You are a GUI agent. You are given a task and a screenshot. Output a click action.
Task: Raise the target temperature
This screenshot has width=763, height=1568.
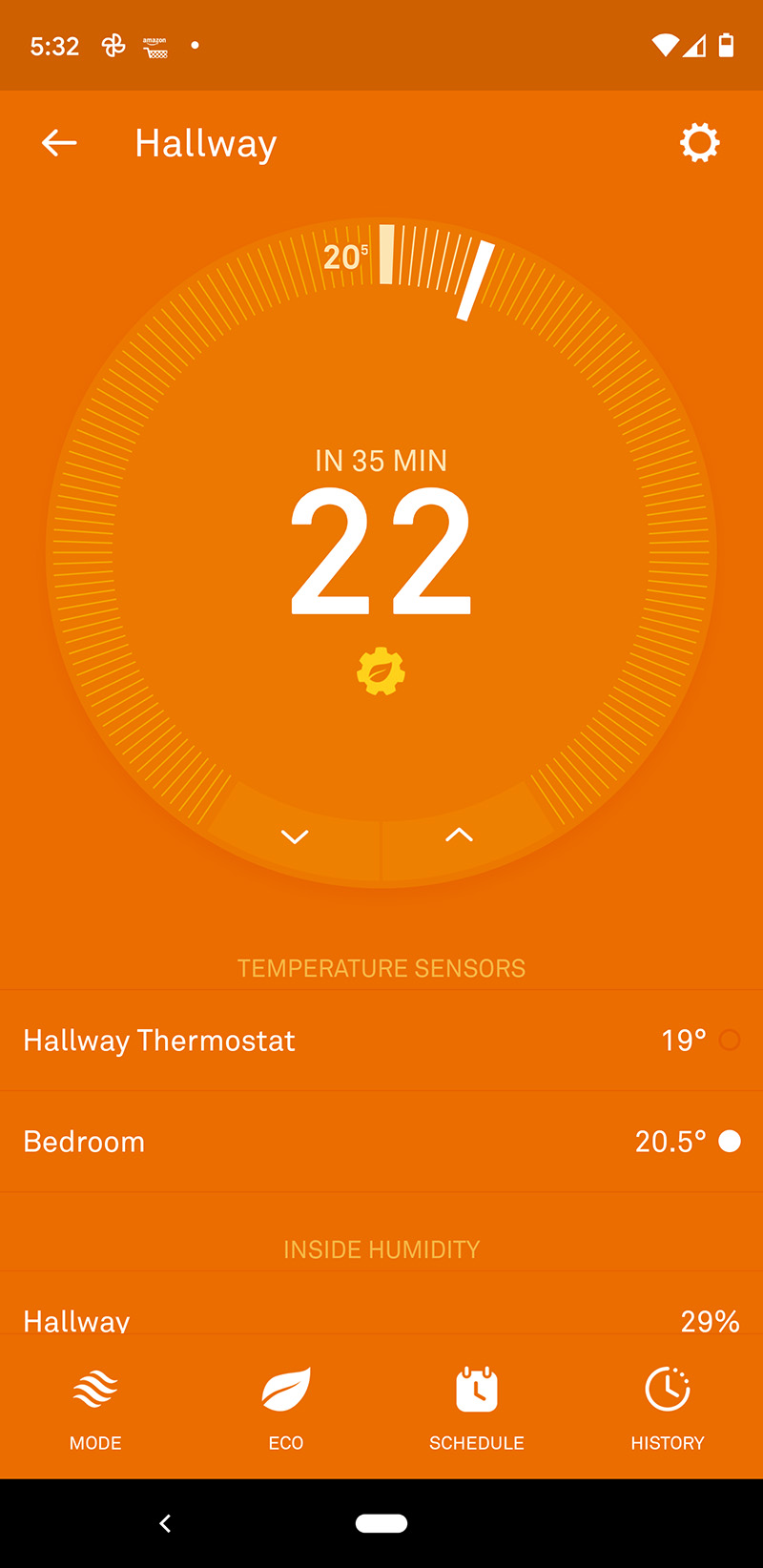point(459,836)
